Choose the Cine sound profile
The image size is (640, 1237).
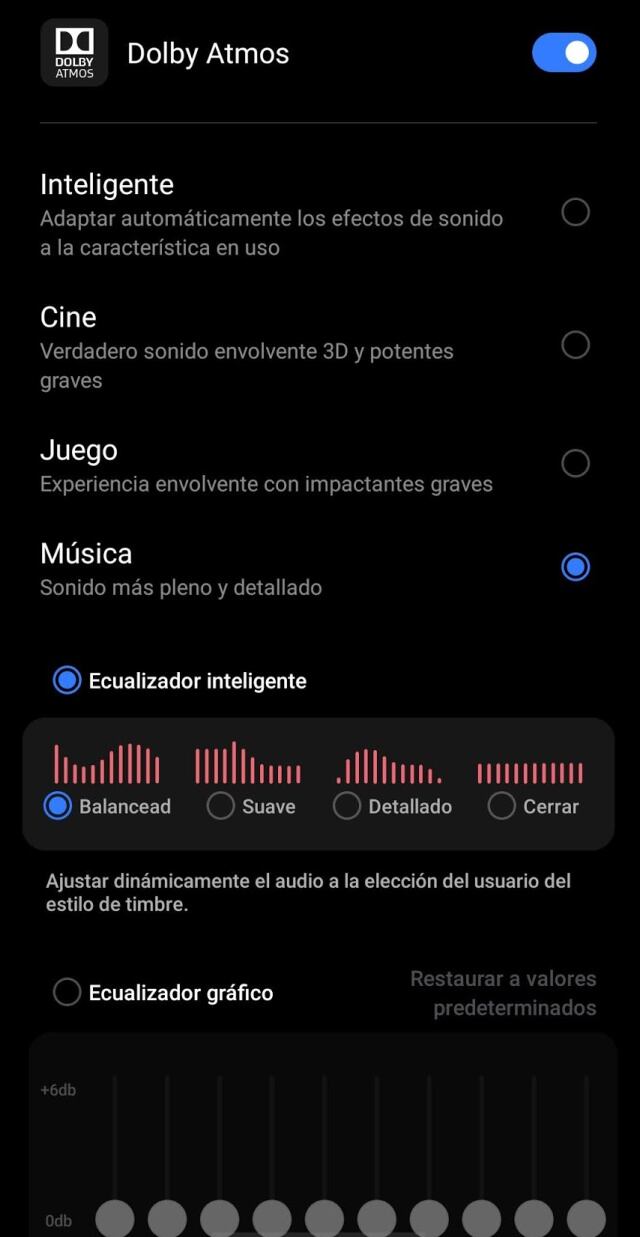point(575,345)
